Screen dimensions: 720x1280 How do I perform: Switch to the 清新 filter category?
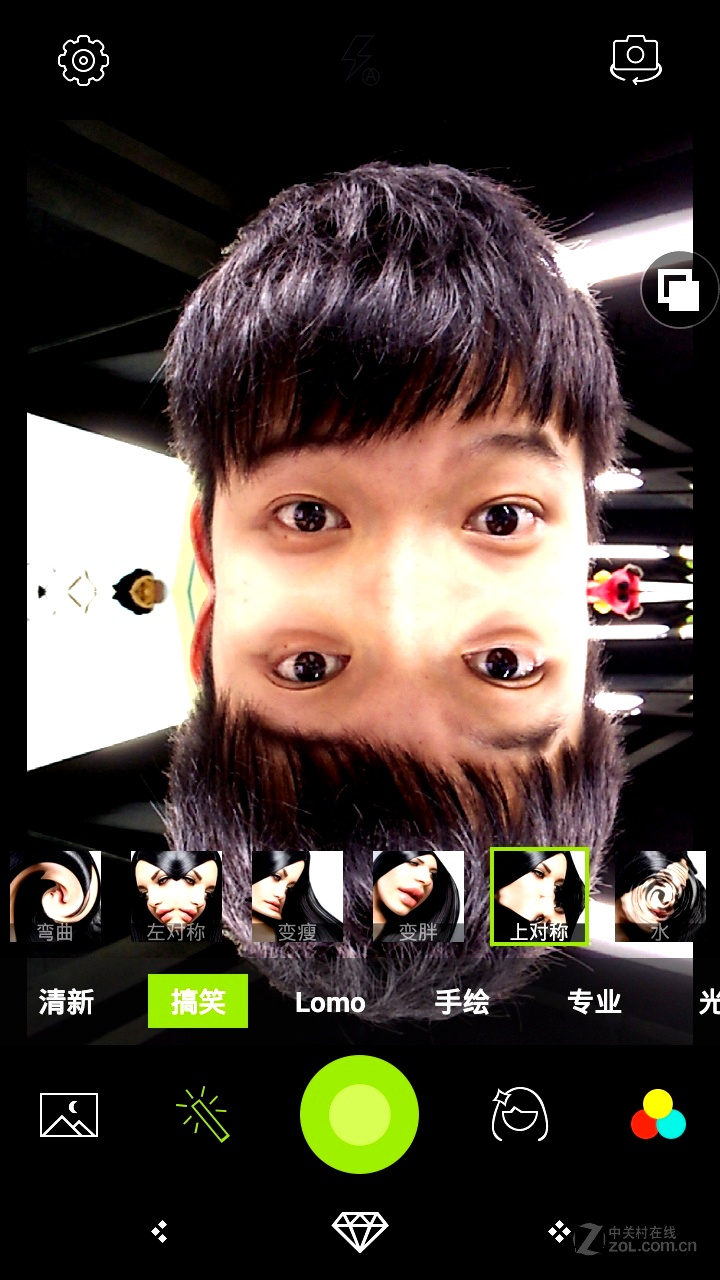(x=66, y=1002)
